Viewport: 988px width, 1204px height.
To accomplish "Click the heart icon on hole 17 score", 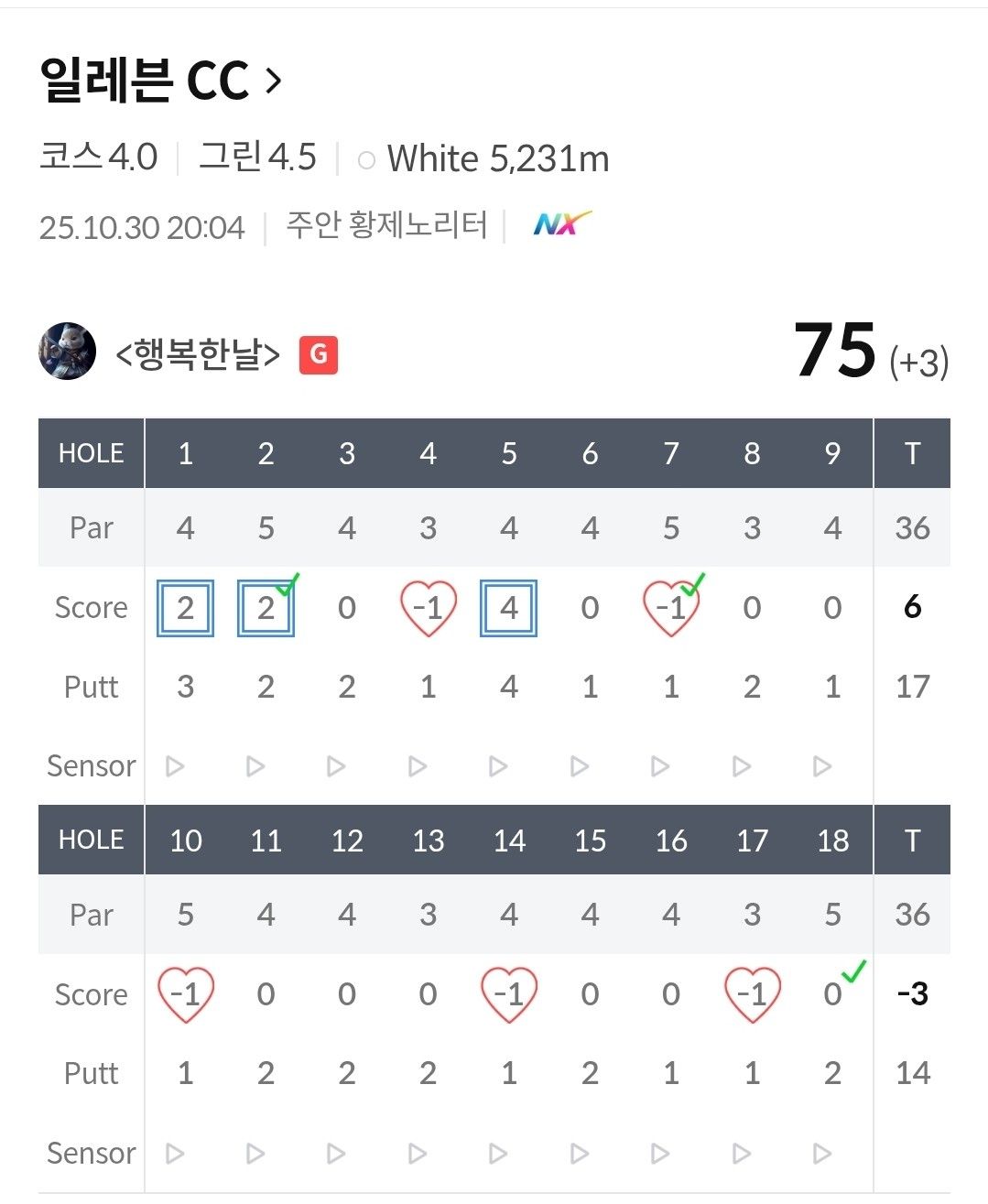I will pos(752,994).
